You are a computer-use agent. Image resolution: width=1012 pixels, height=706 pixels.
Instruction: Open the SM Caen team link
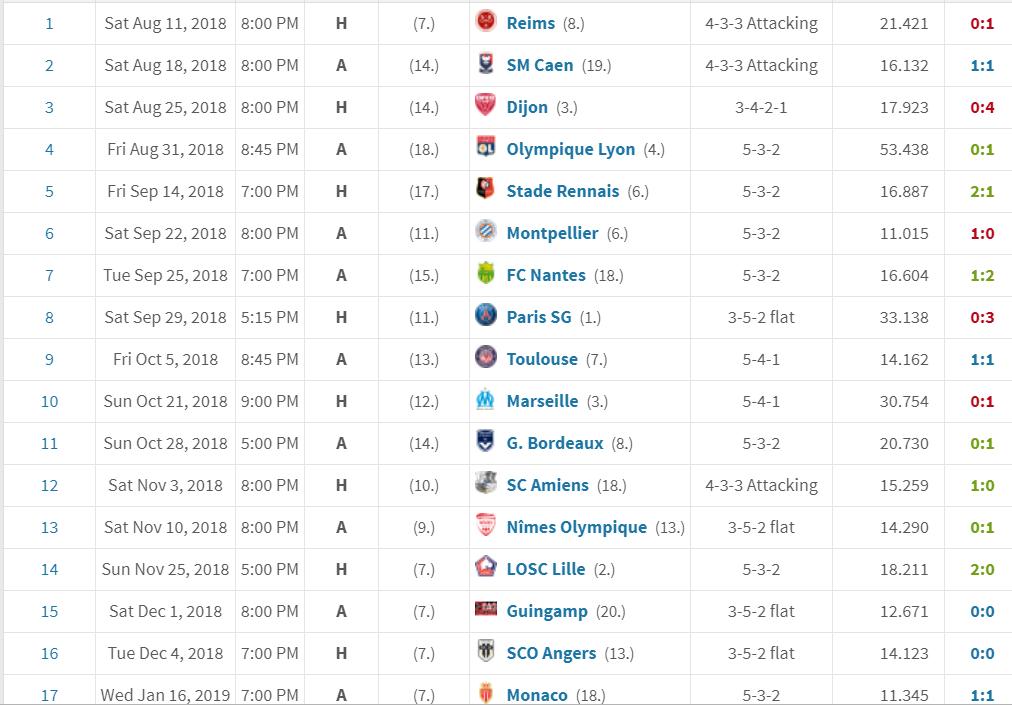coord(540,65)
